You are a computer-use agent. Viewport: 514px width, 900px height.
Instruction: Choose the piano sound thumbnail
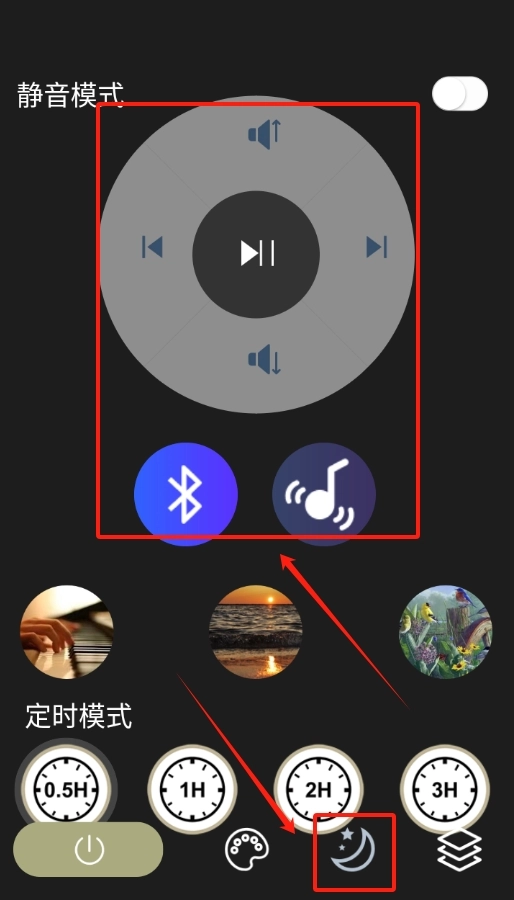coord(67,632)
